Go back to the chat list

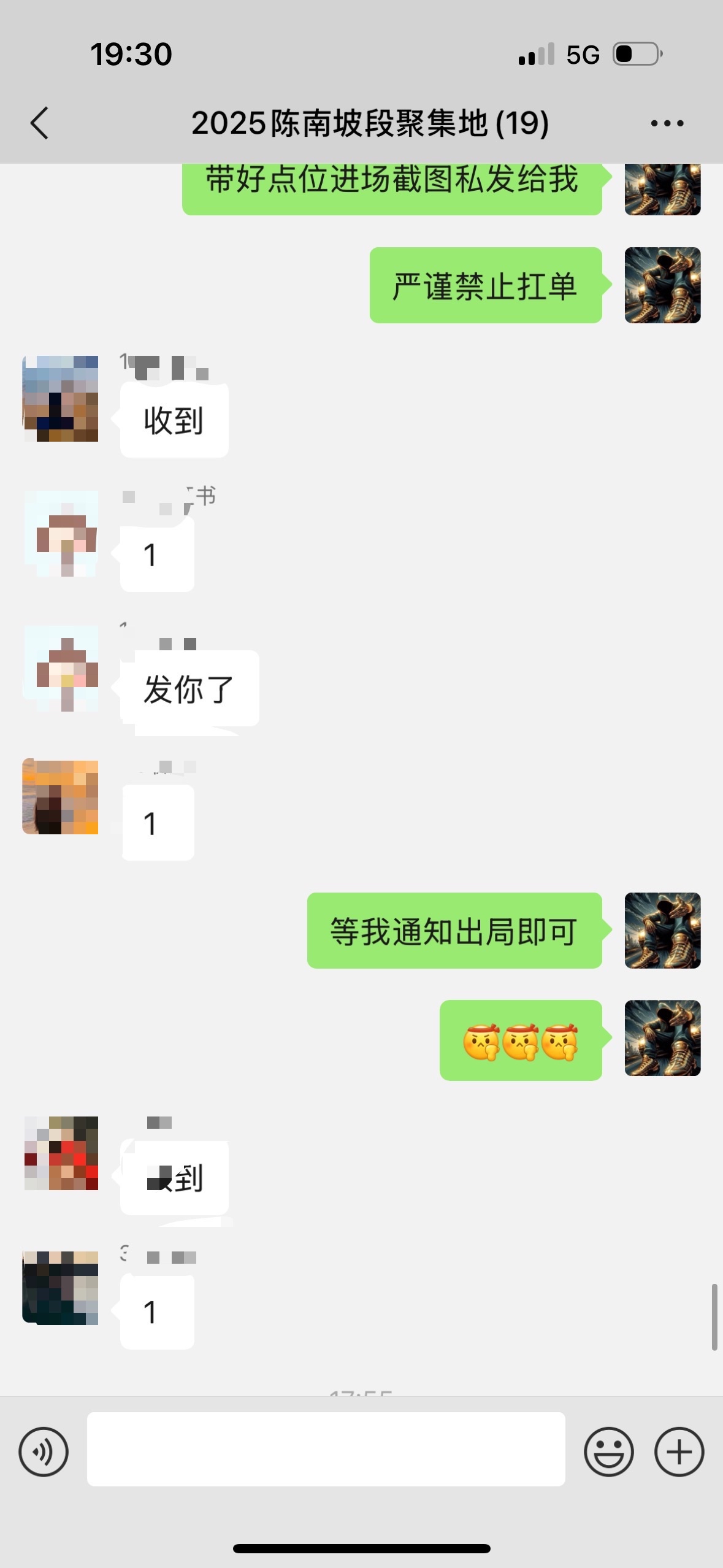click(x=39, y=123)
